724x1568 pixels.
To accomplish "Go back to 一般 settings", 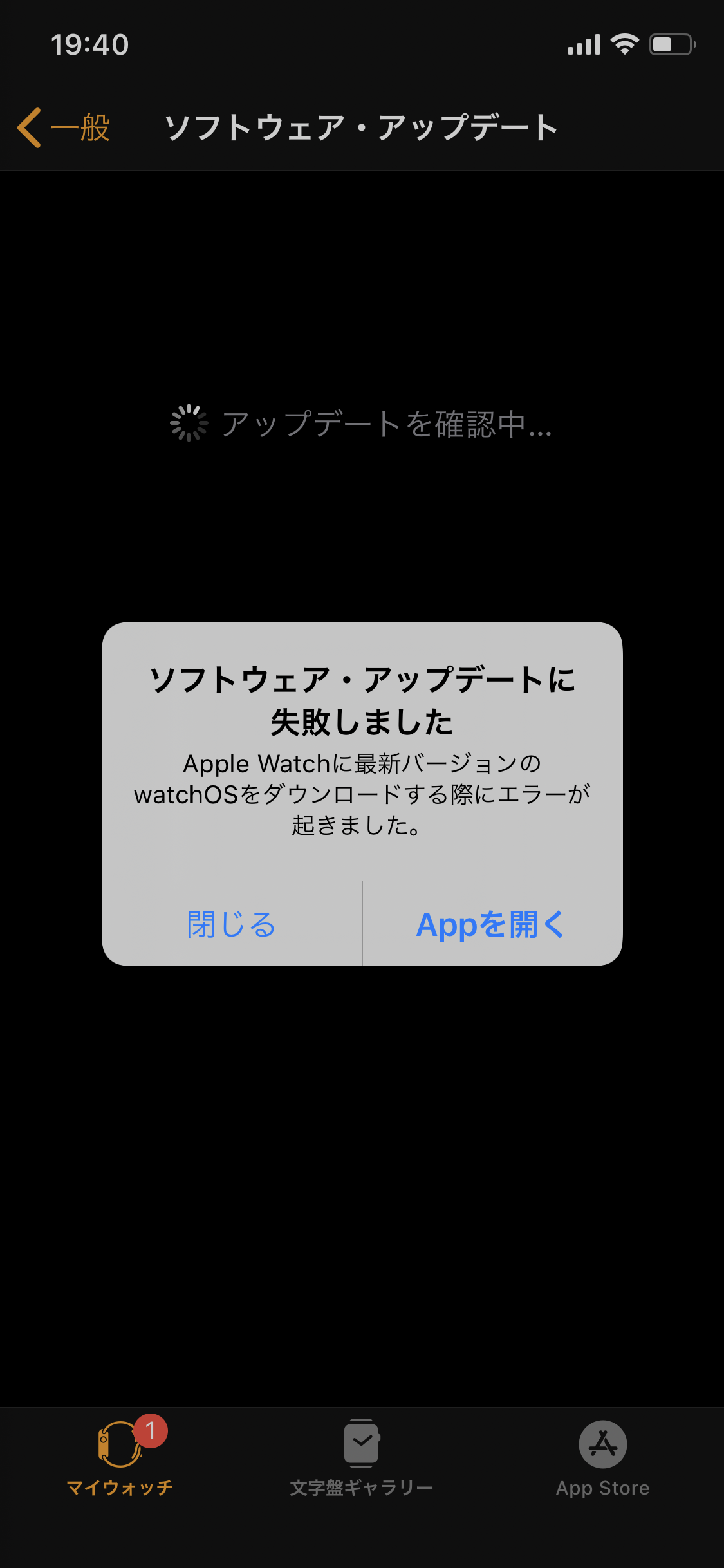I will (x=64, y=127).
